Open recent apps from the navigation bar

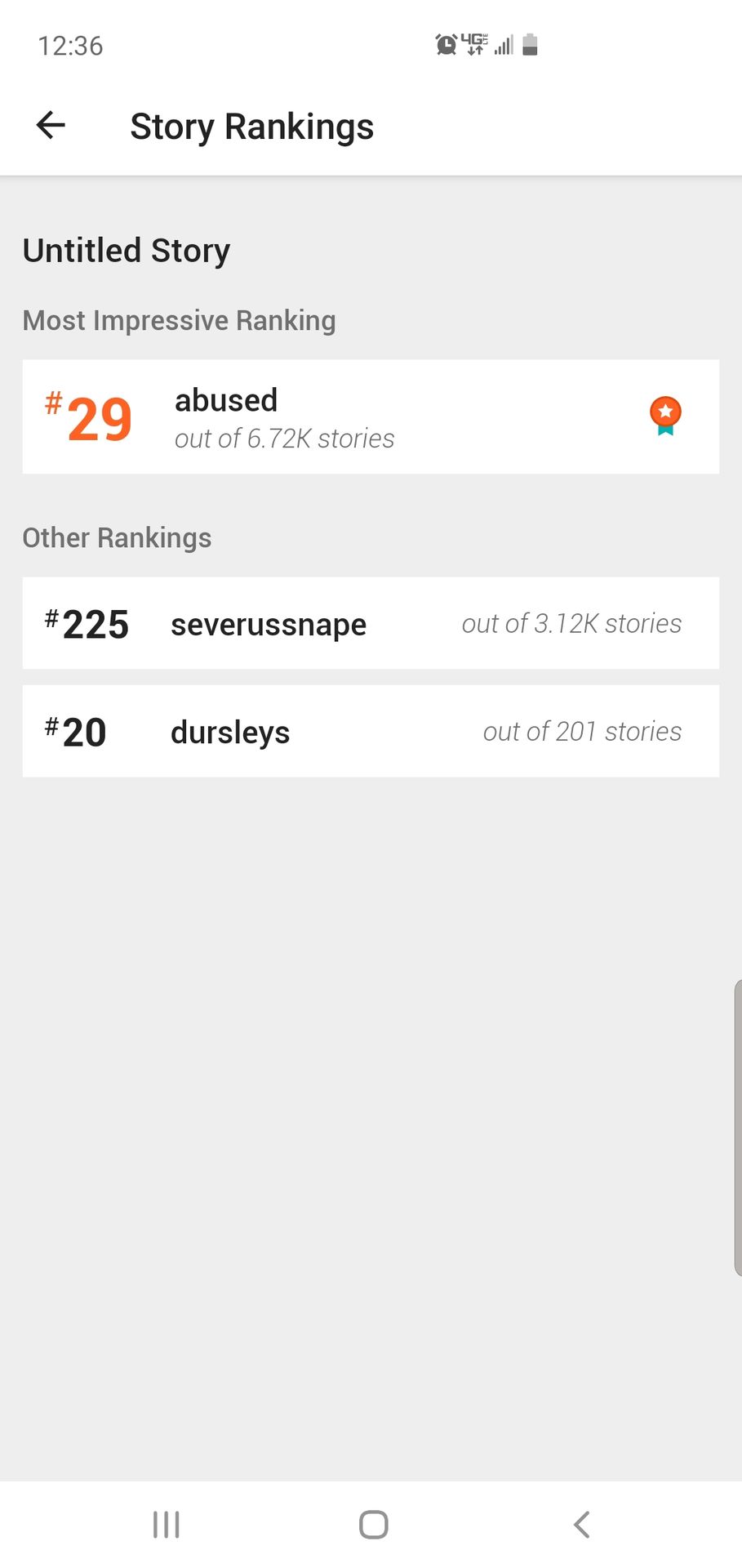click(x=167, y=1524)
